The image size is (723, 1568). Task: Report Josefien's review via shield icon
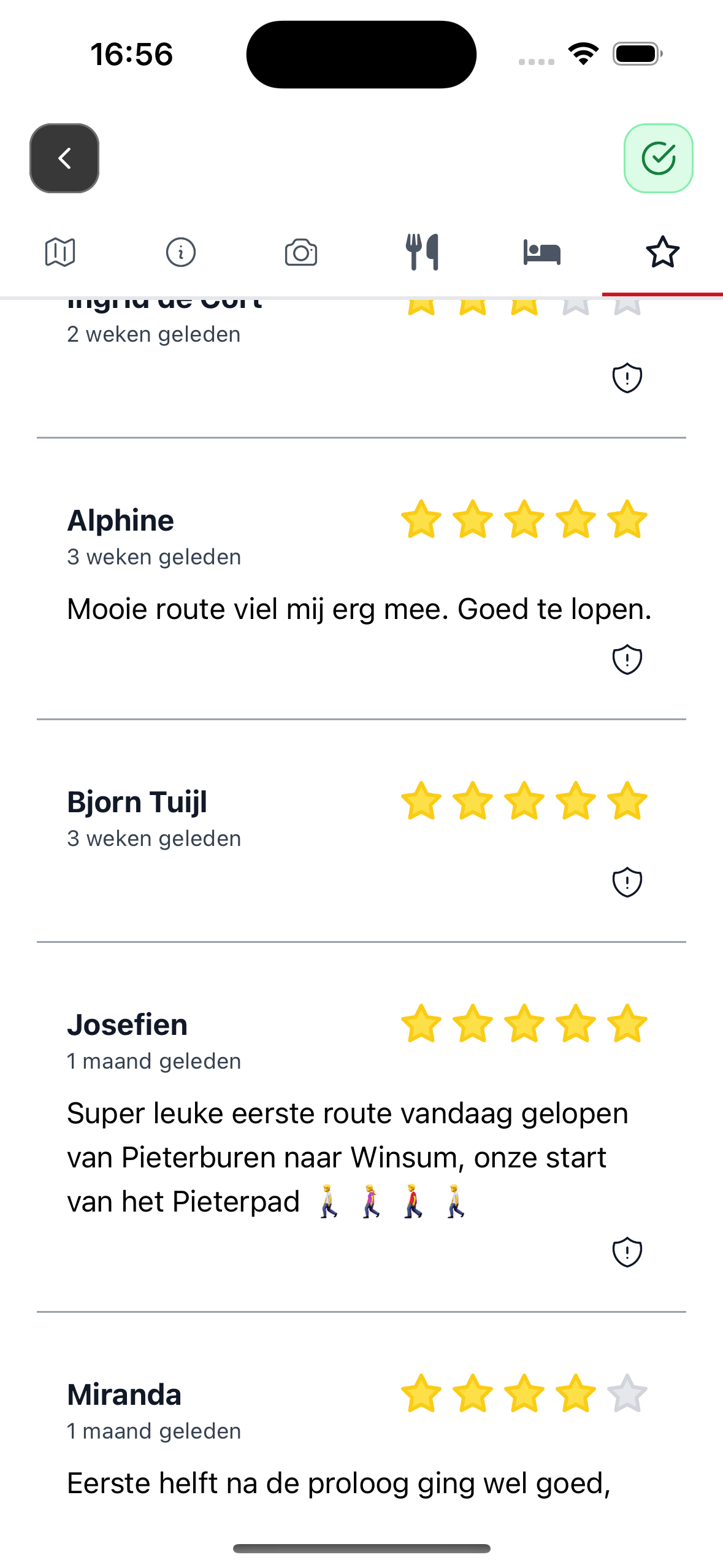[627, 1252]
